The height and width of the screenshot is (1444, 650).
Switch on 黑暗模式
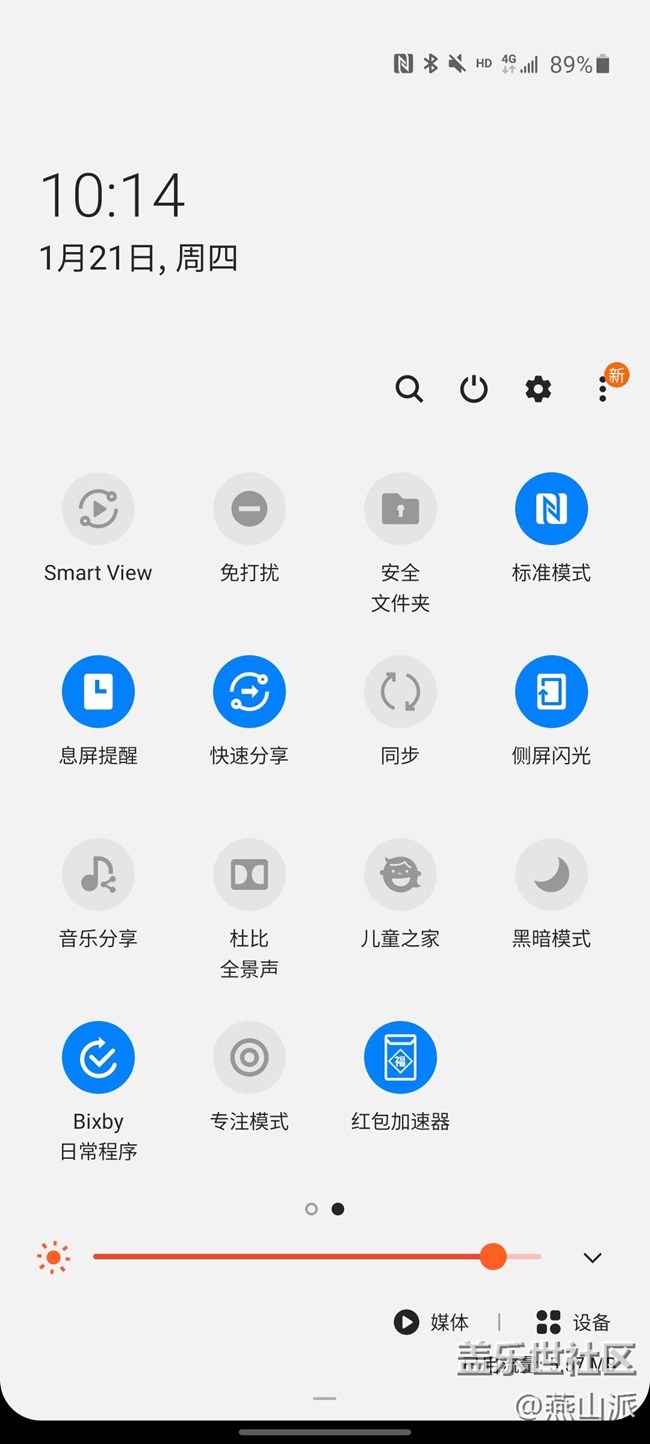(x=551, y=874)
